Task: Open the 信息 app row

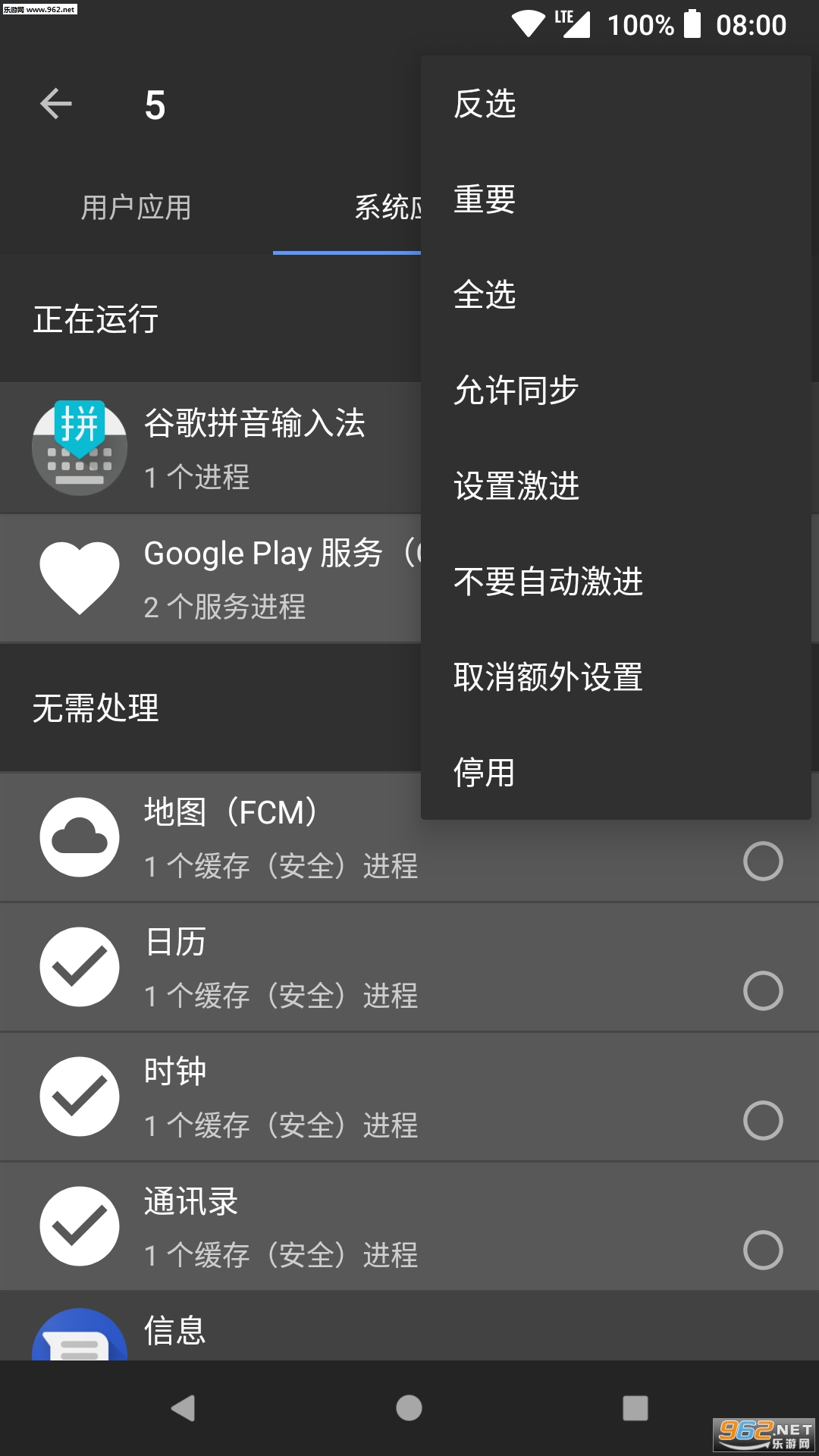Action: (x=409, y=1326)
